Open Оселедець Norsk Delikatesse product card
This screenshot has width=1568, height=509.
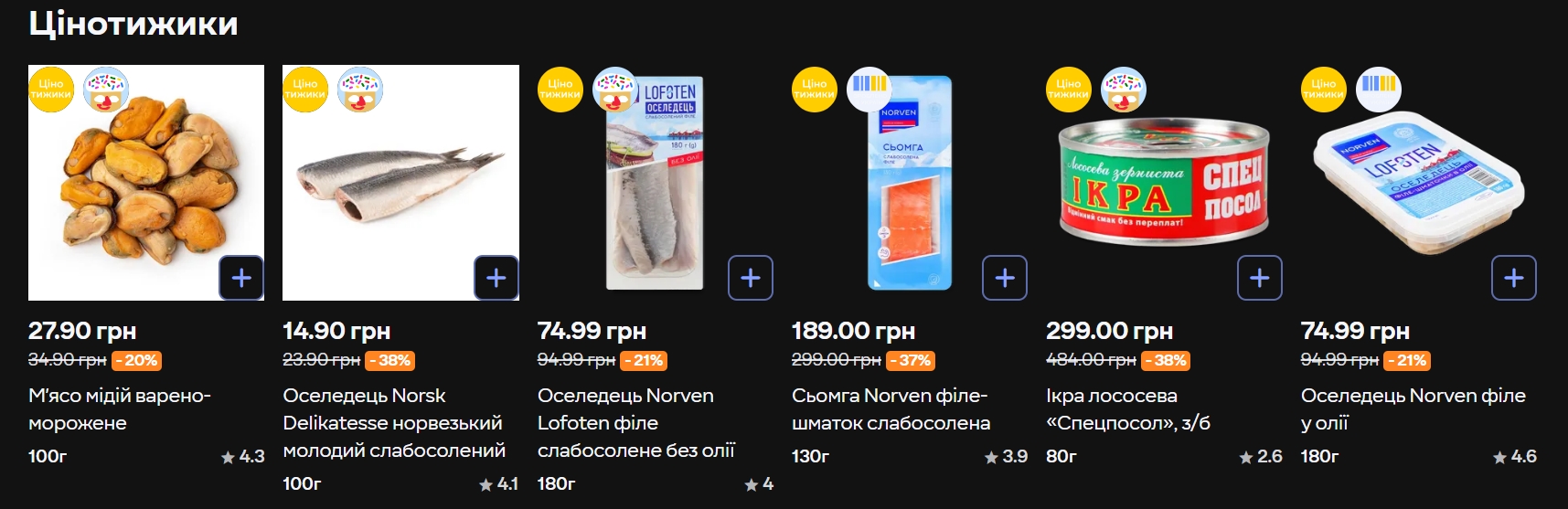393,422
